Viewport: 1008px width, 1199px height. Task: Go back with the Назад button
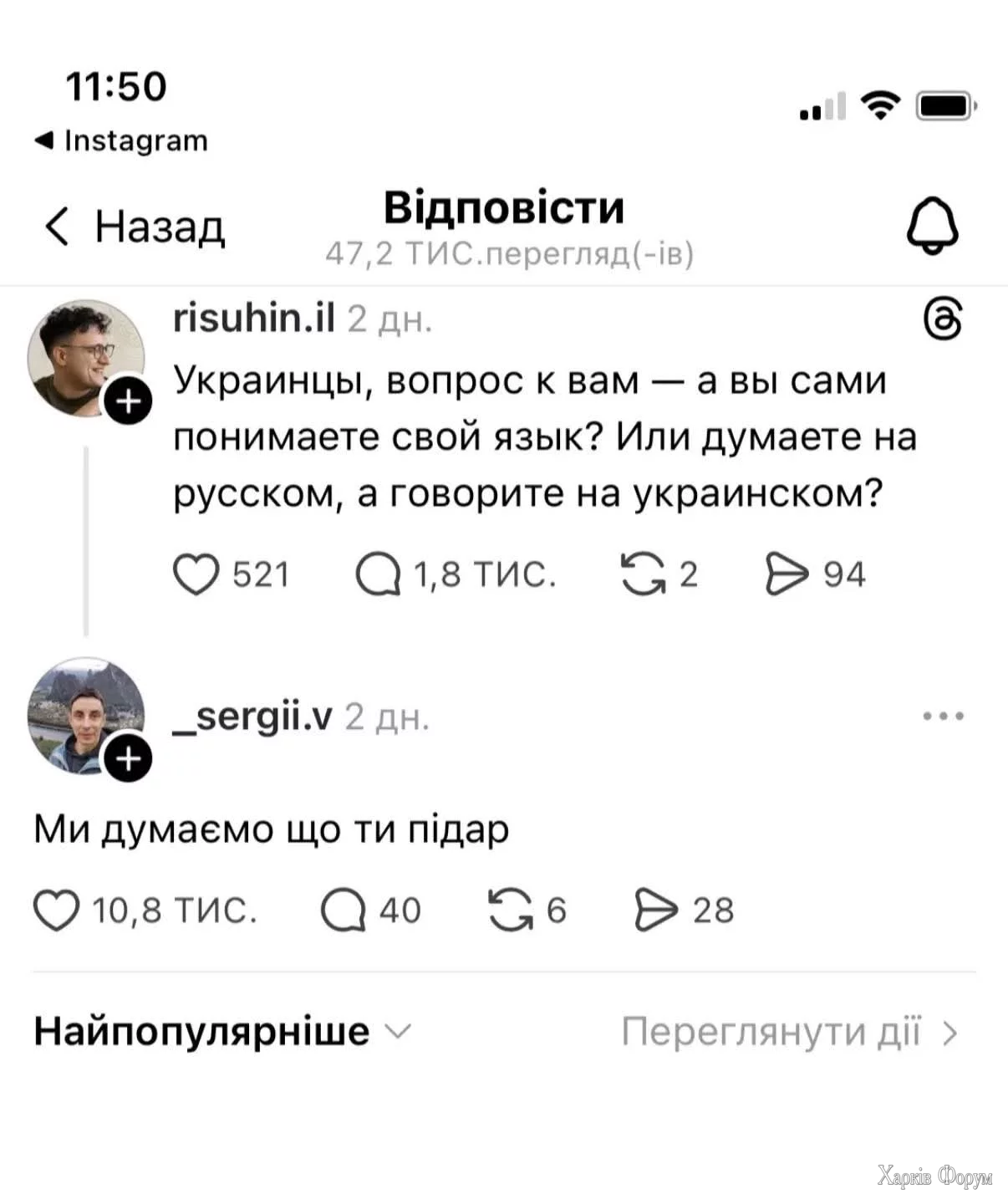(135, 227)
